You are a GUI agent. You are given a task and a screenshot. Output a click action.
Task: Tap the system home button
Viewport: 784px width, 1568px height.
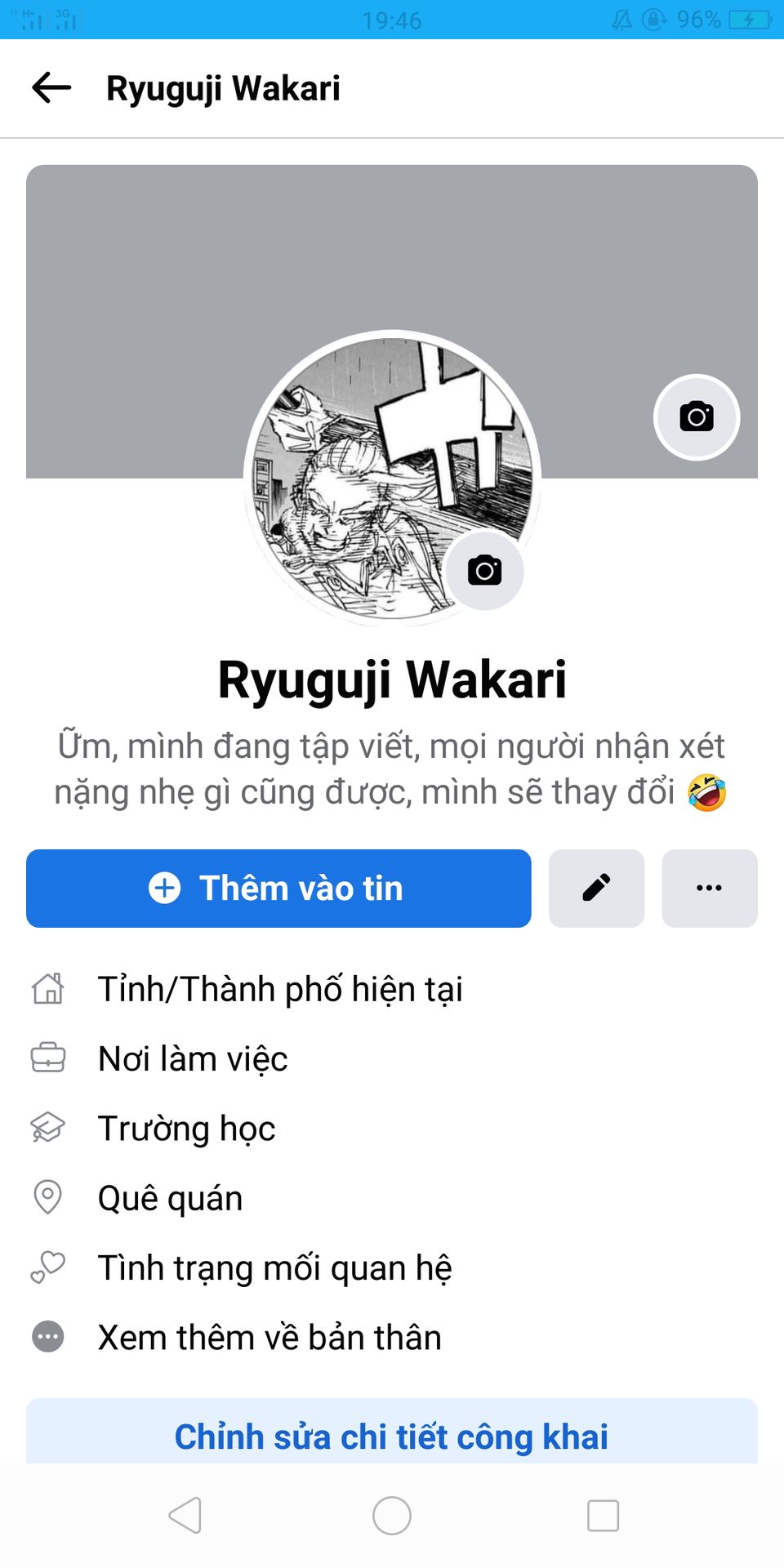[392, 1516]
